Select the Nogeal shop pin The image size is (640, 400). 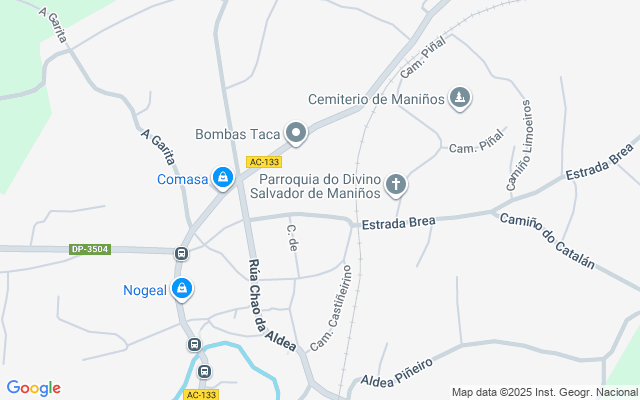click(181, 290)
